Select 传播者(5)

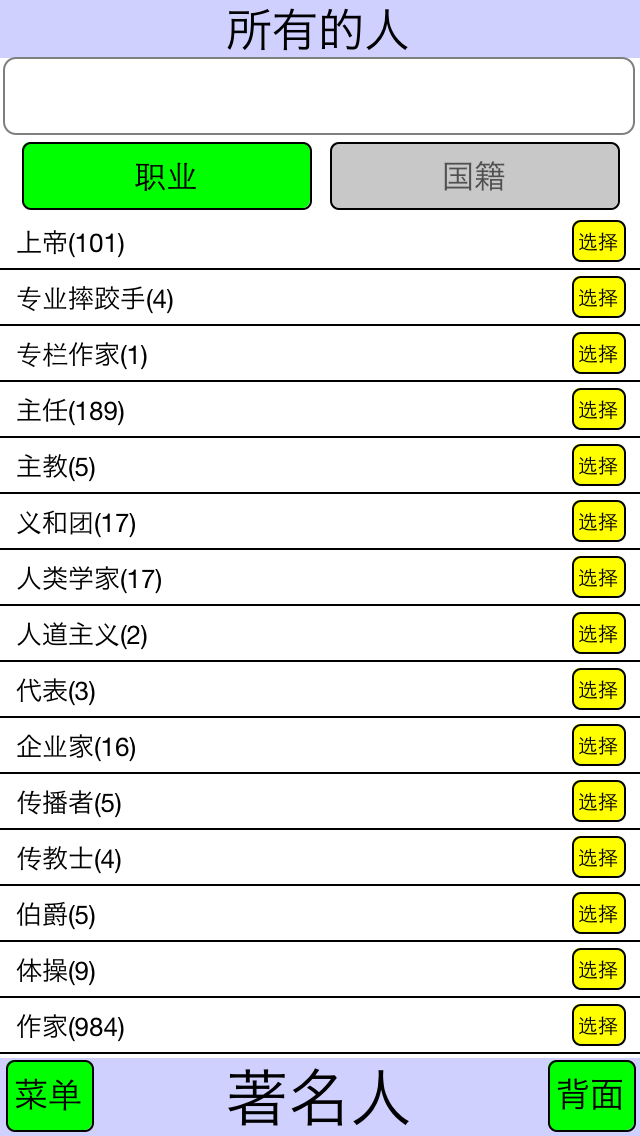coord(599,801)
